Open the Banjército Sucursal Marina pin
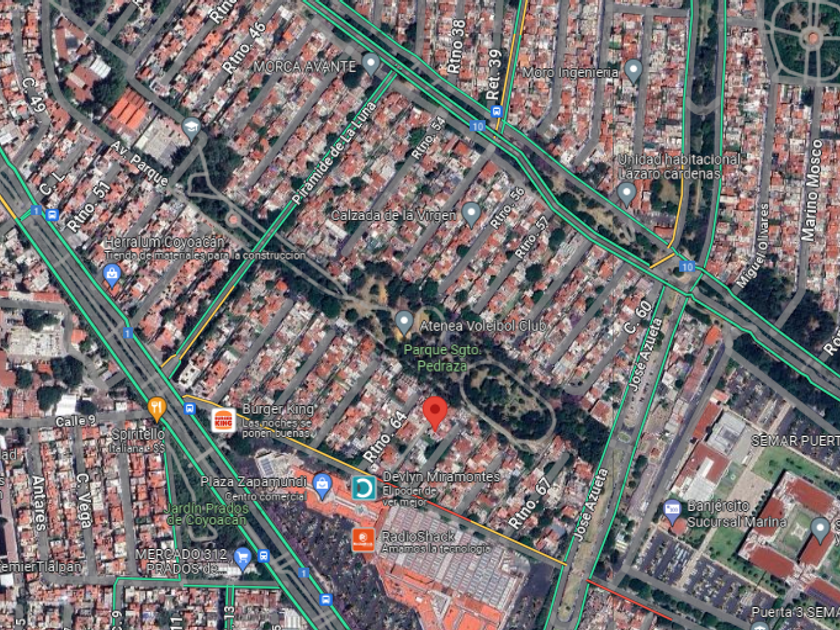Viewport: 840px width, 630px height. coord(673,510)
